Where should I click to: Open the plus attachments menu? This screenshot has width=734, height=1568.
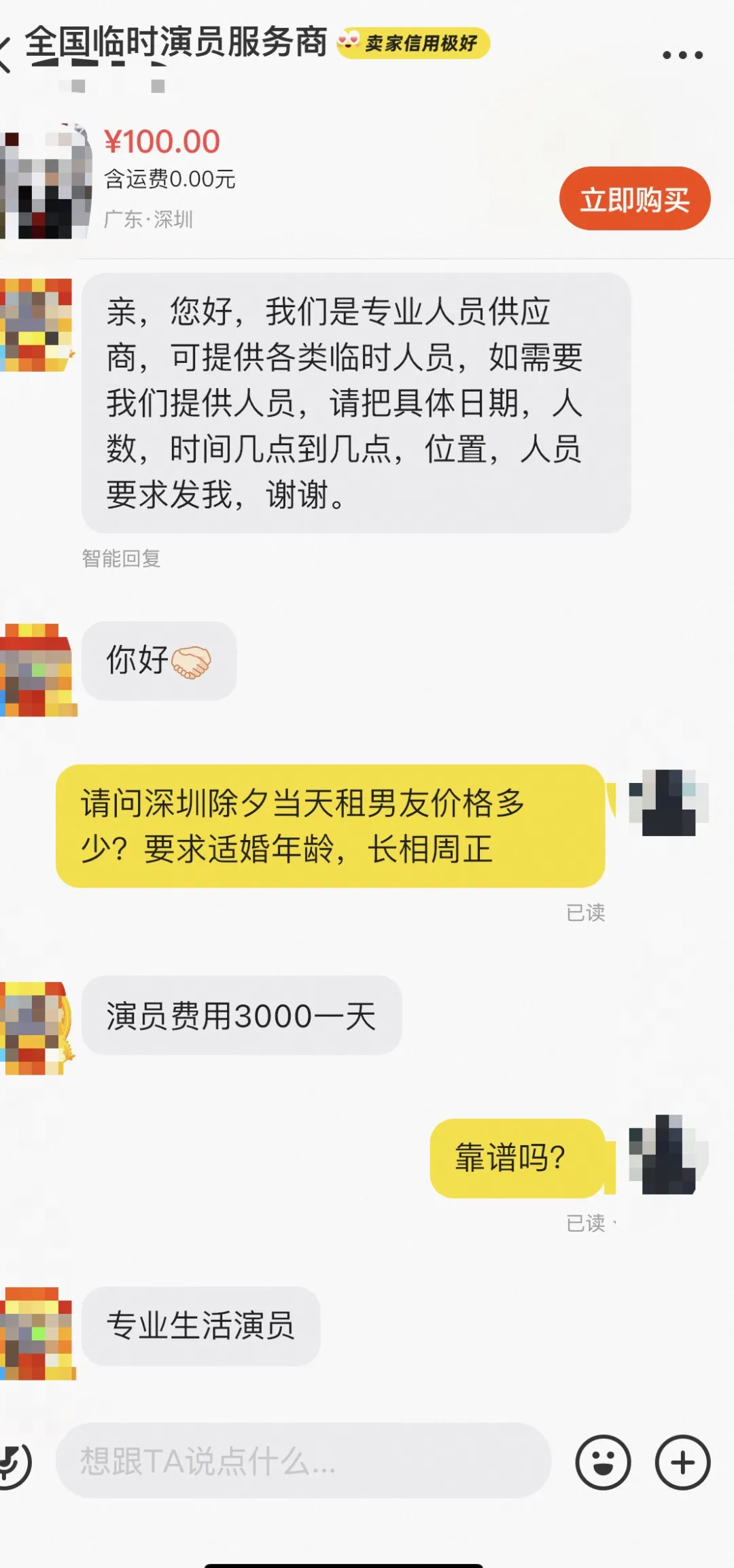coord(682,1462)
